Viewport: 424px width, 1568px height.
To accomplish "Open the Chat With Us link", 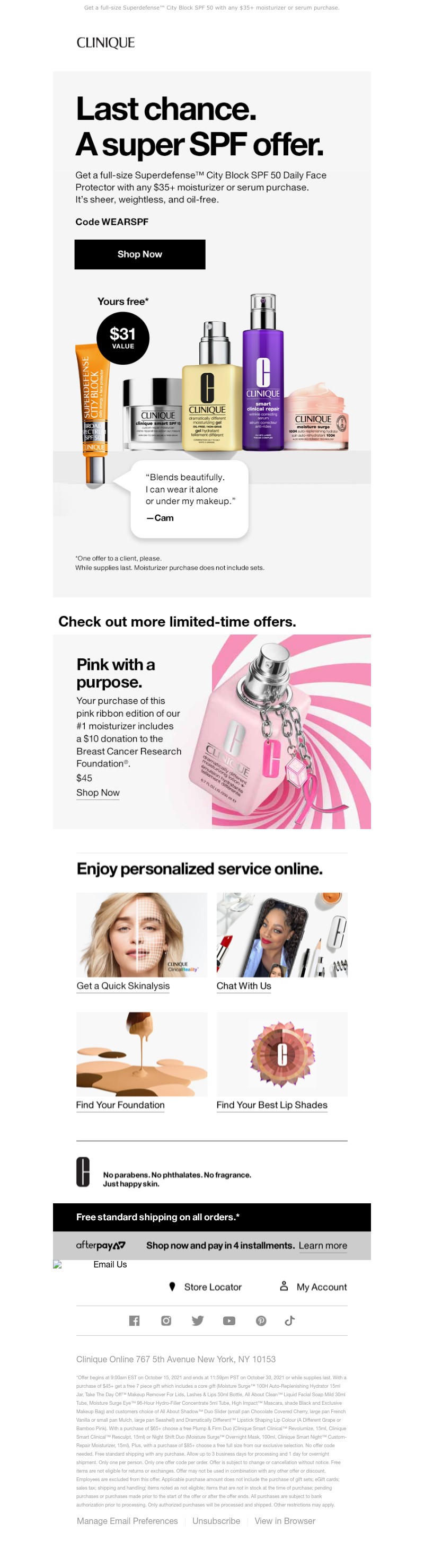I will 243,986.
